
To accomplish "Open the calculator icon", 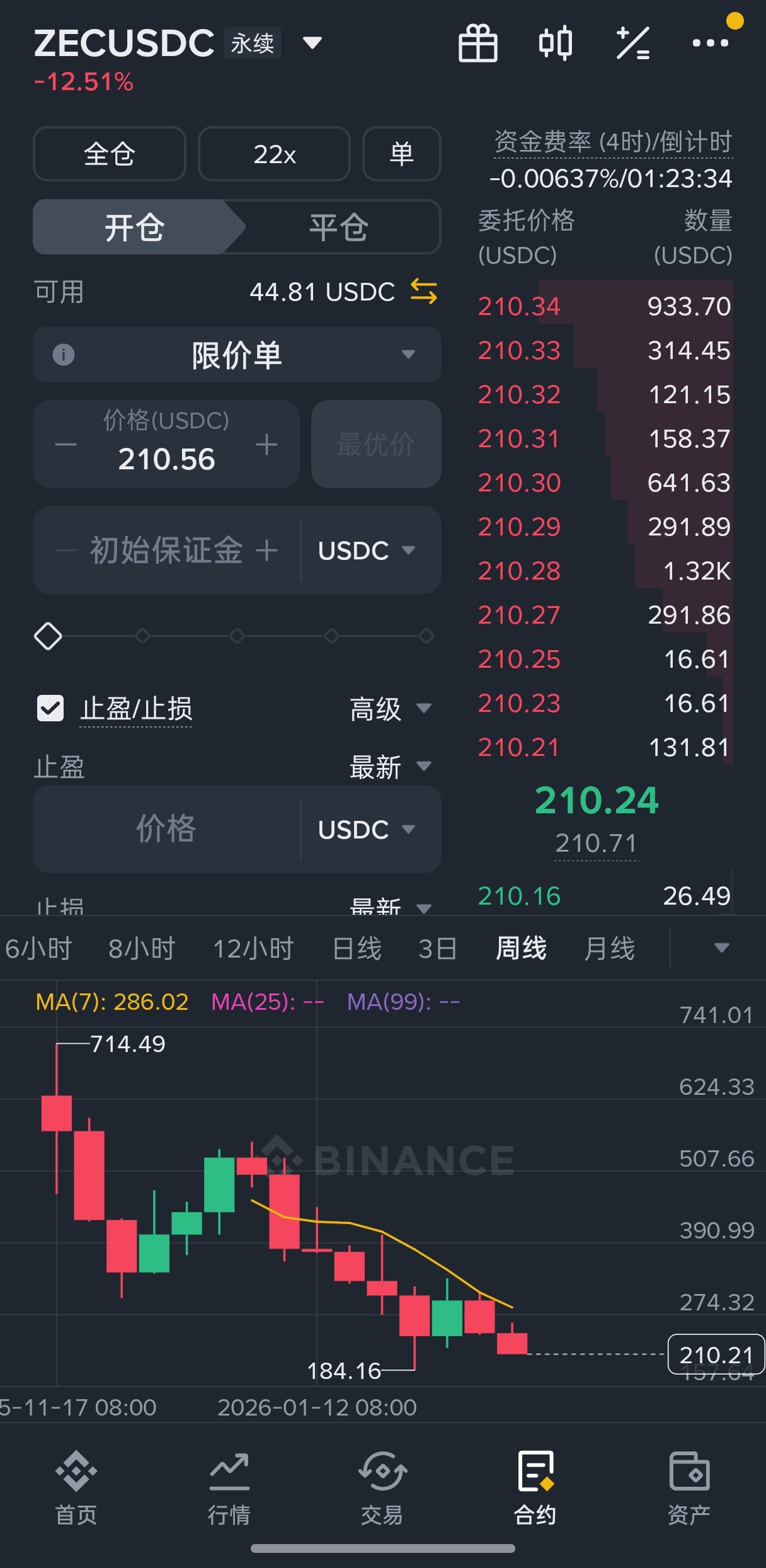I will [x=632, y=43].
